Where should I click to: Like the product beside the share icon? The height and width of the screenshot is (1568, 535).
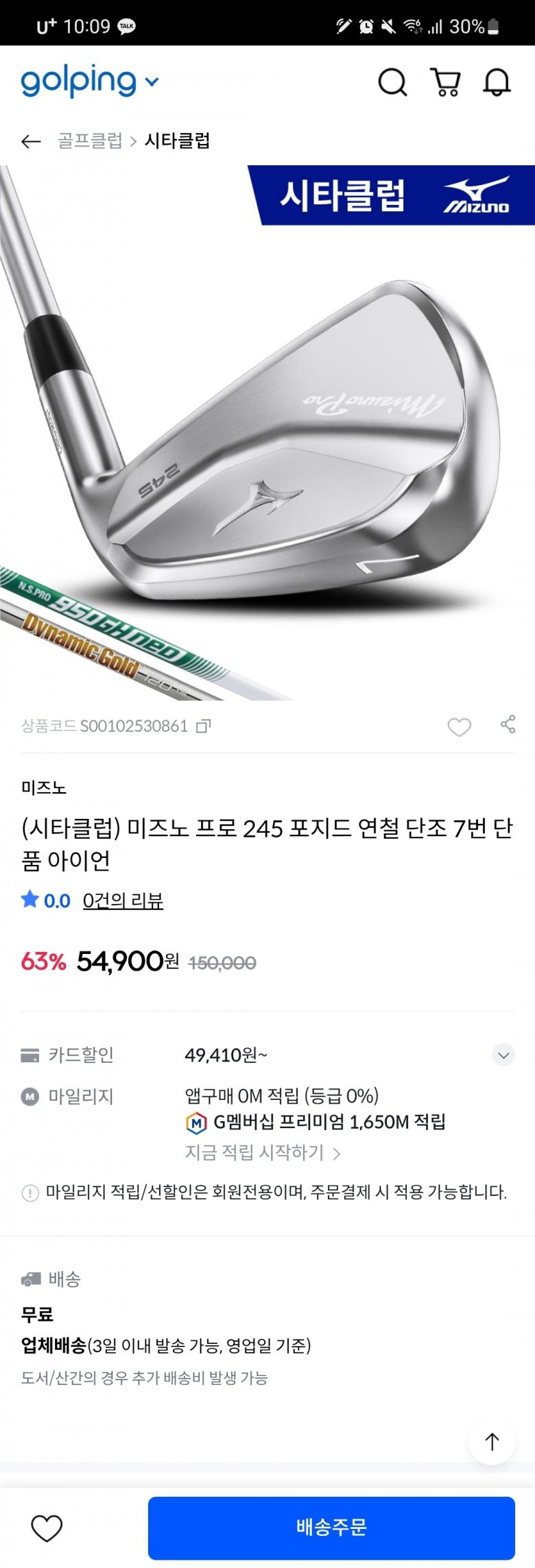pos(459,726)
